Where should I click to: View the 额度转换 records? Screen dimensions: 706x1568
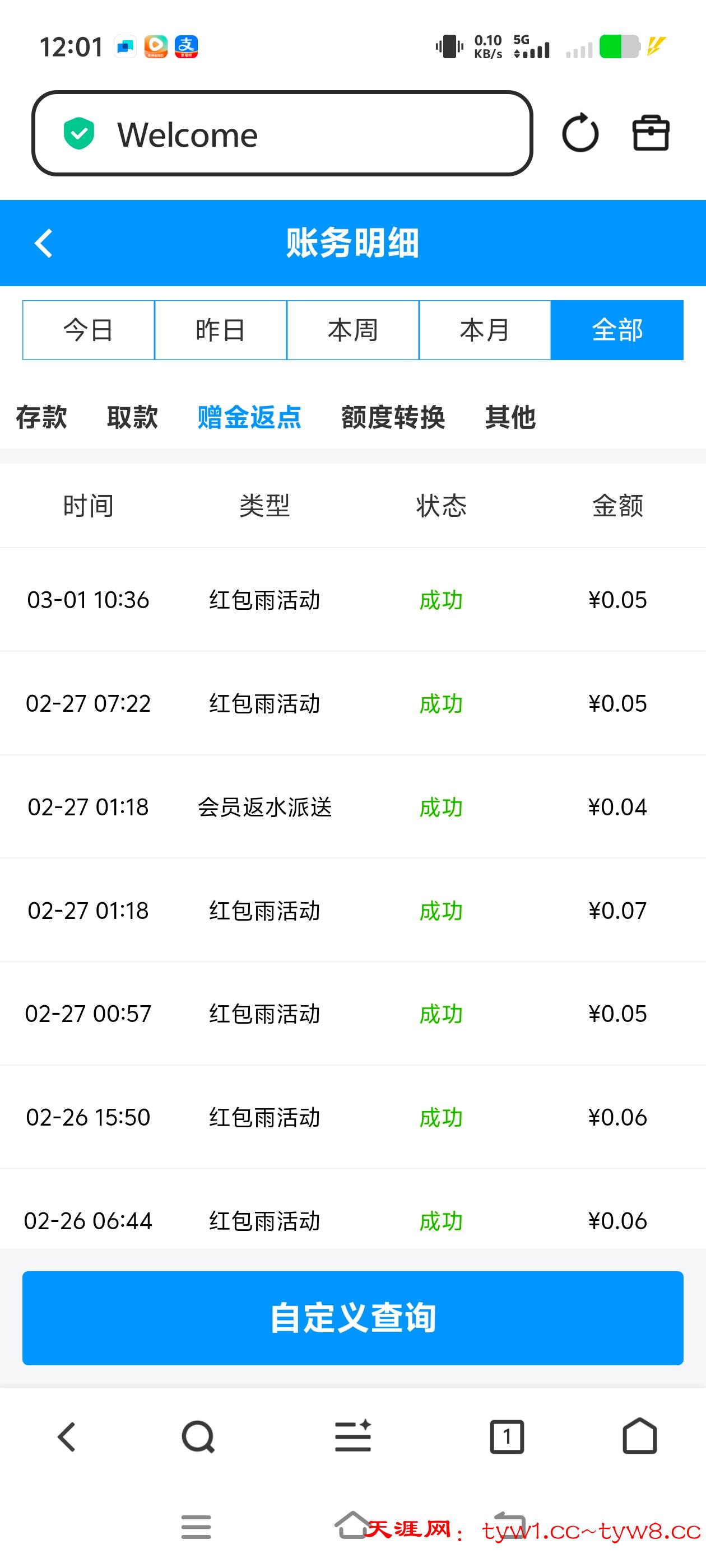[393, 418]
